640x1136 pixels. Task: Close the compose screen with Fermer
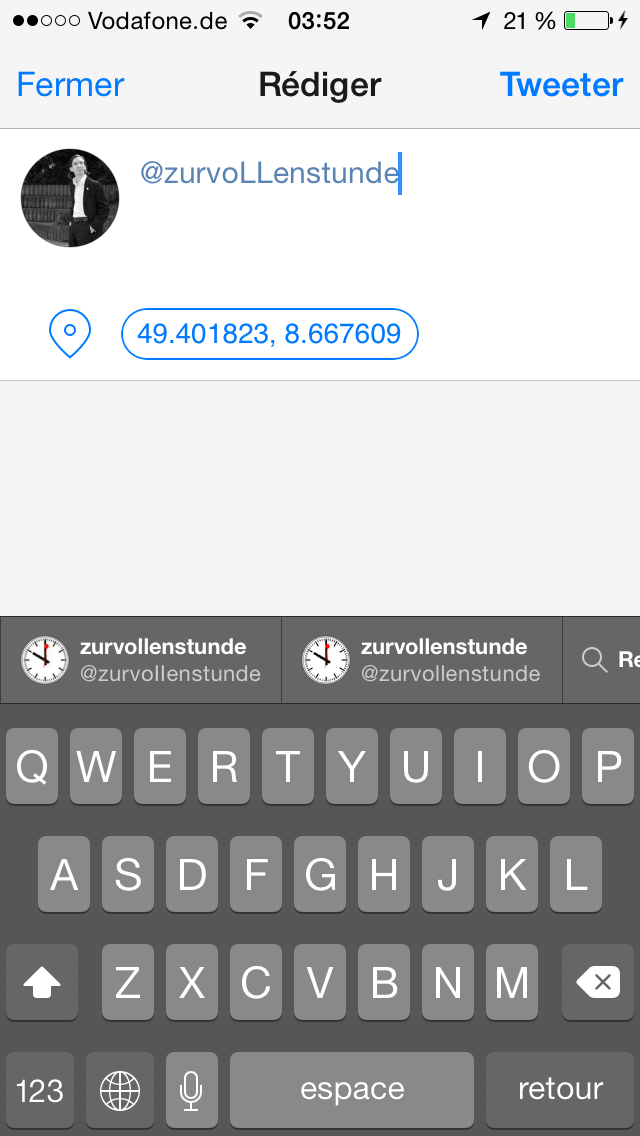tap(70, 85)
